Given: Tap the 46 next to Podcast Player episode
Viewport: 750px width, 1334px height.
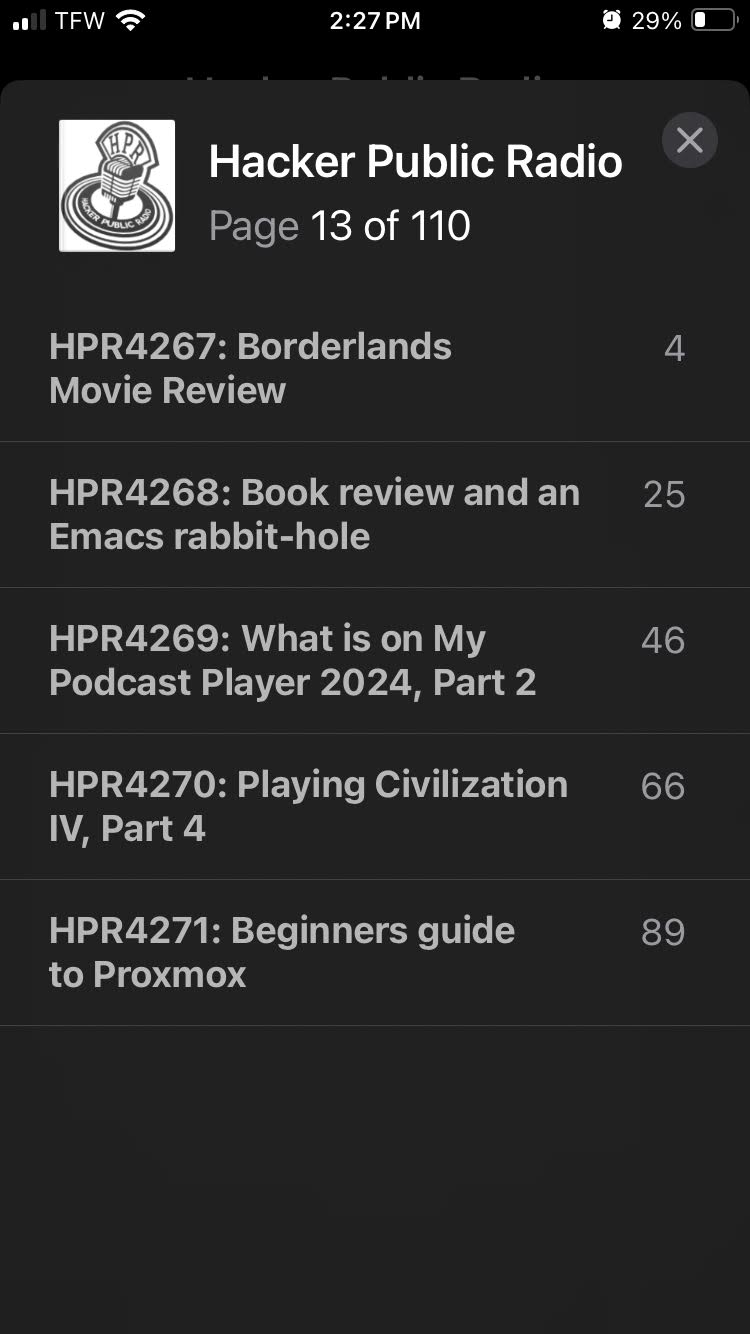Looking at the screenshot, I should coord(664,640).
